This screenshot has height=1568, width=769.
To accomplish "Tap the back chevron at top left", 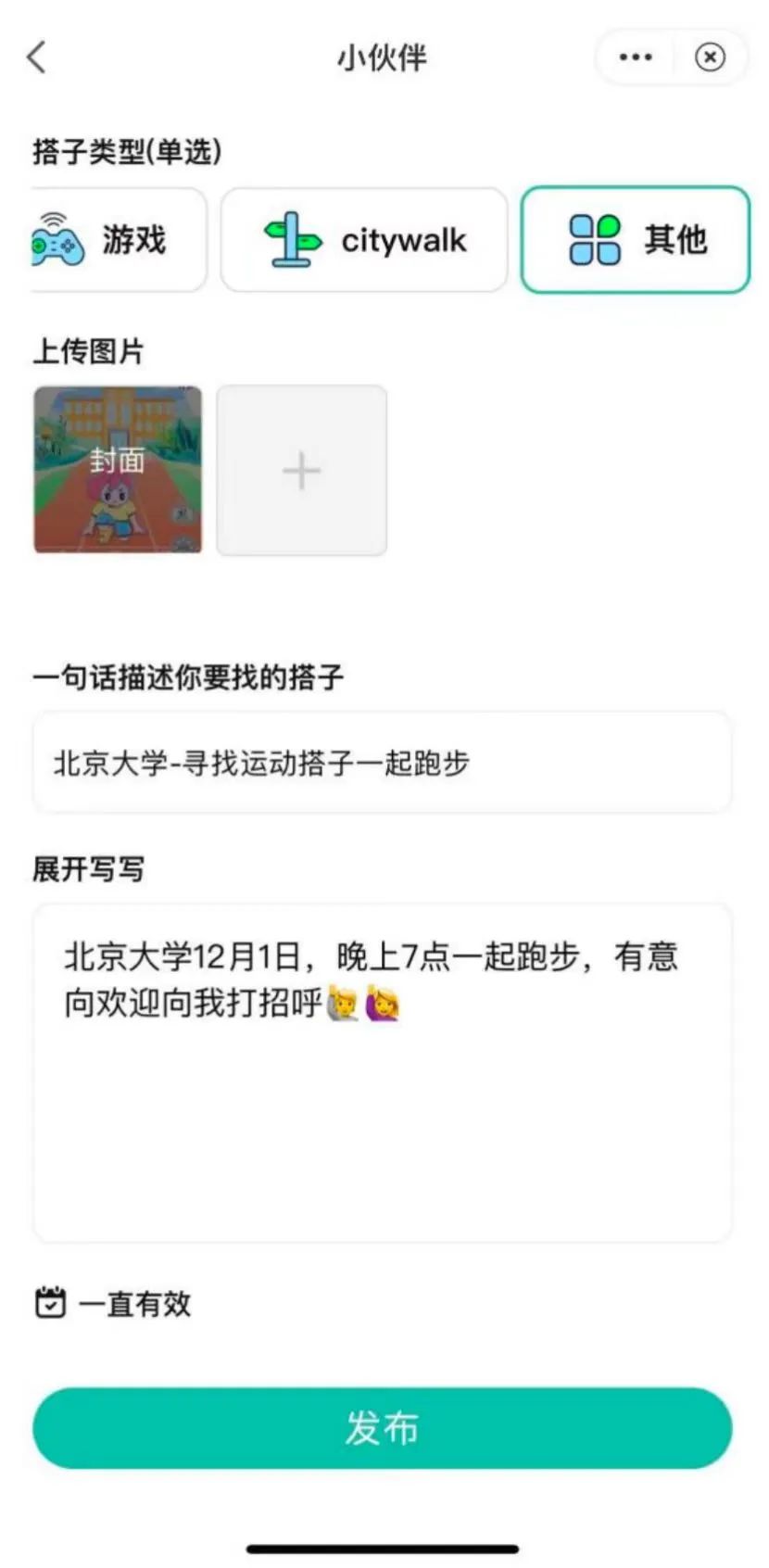I will (35, 57).
